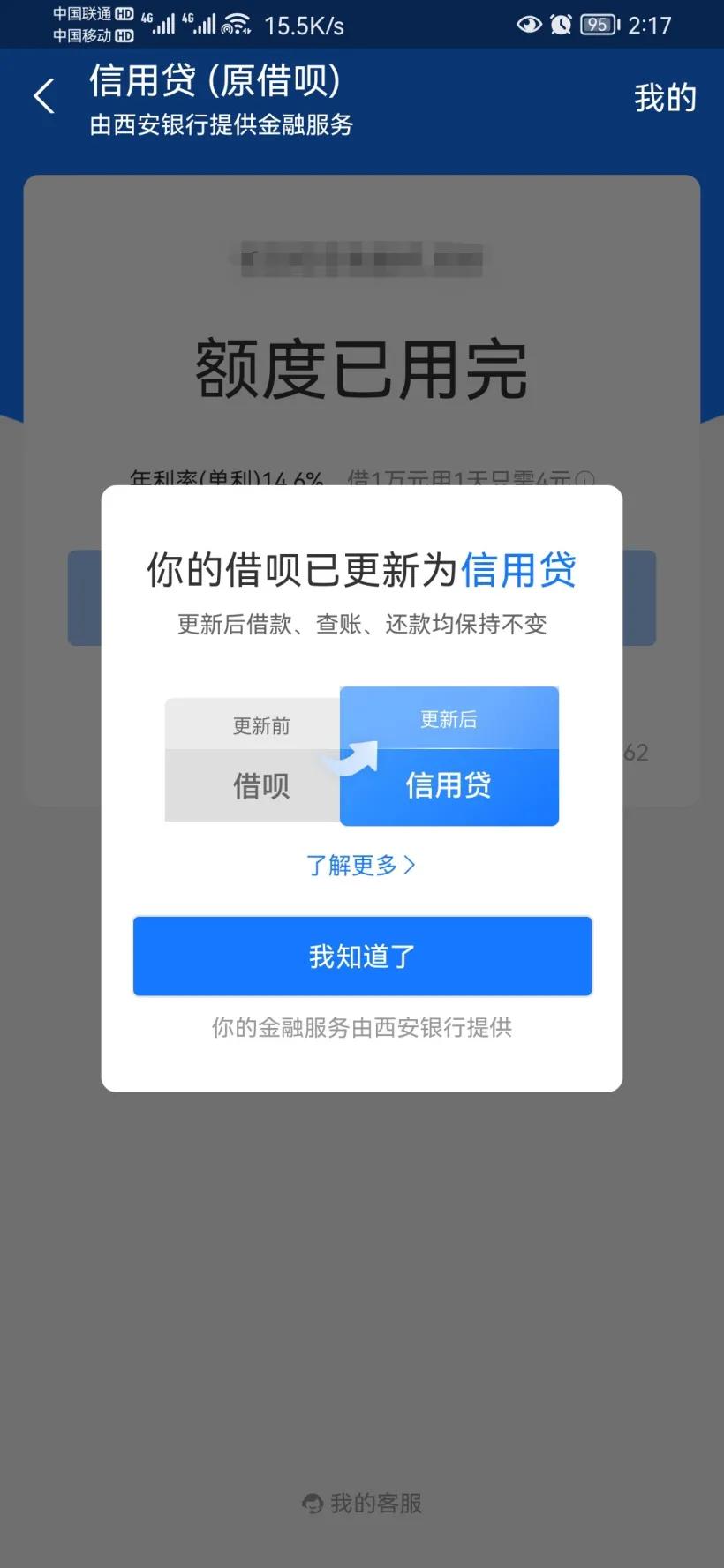Tap the eye-protection icon in the status bar
The width and height of the screenshot is (724, 1568).
[x=529, y=25]
